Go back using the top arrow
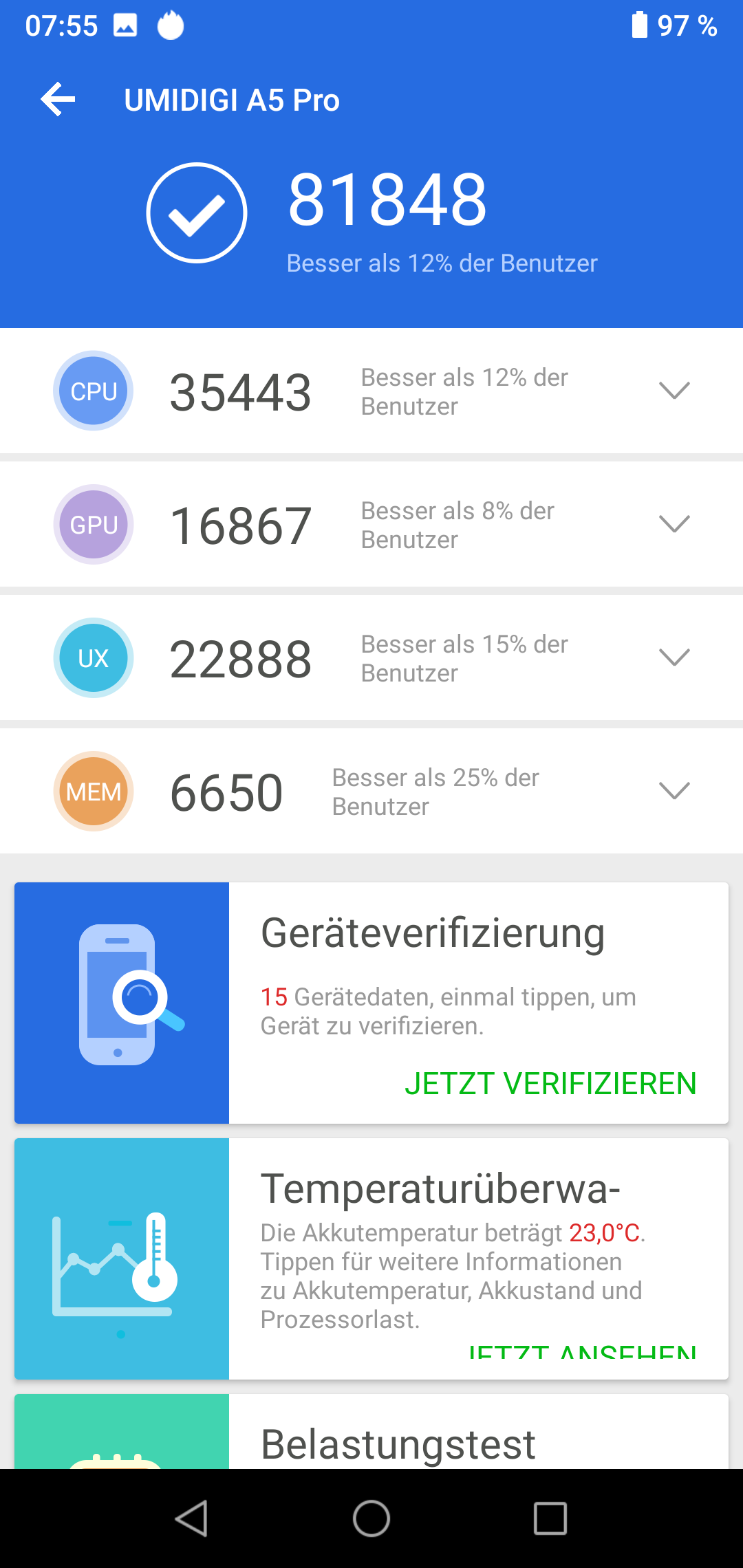Image resolution: width=743 pixels, height=1568 pixels. (x=58, y=100)
